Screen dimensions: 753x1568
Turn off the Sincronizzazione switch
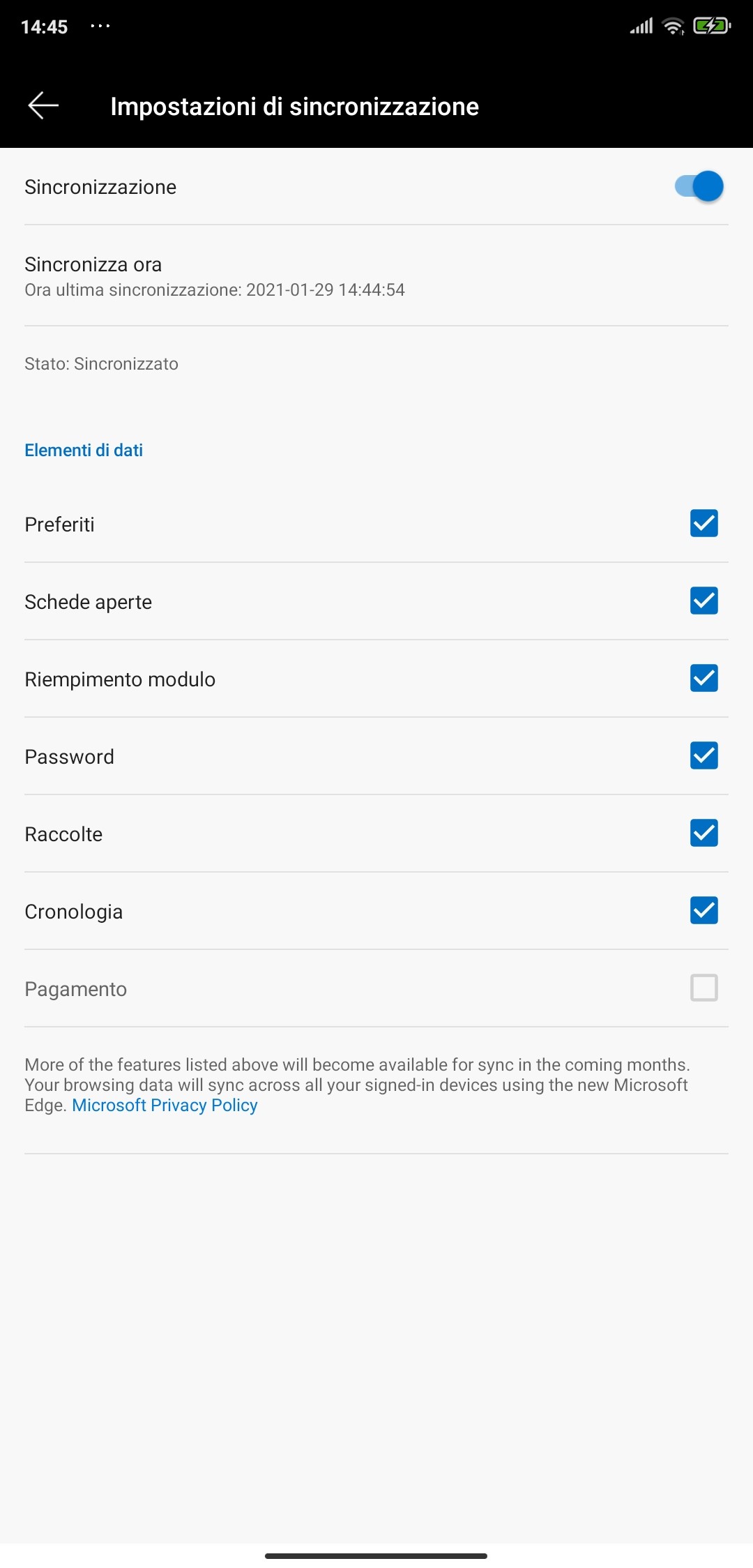pos(699,186)
